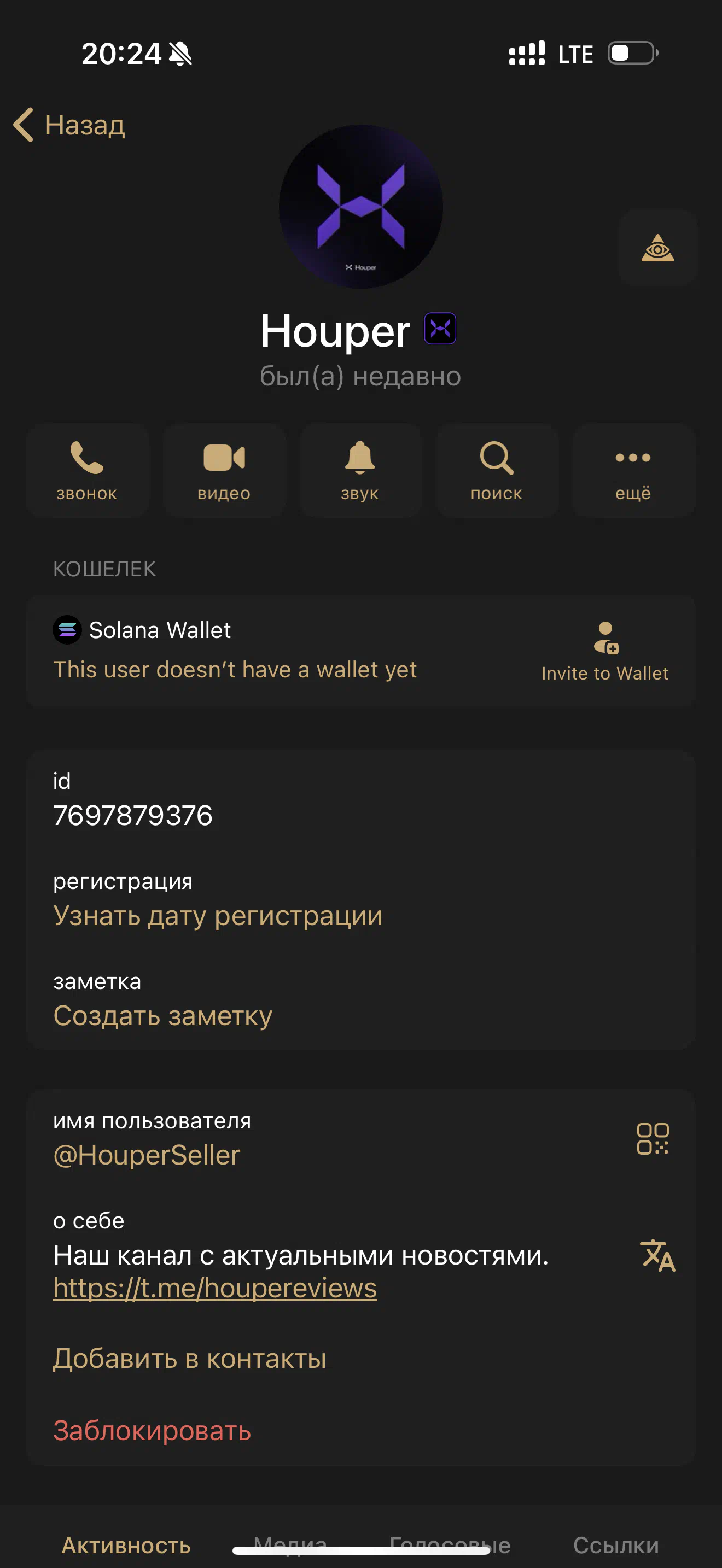Start a voice call with звонок
Screen dimensions: 722x1568
[87, 471]
